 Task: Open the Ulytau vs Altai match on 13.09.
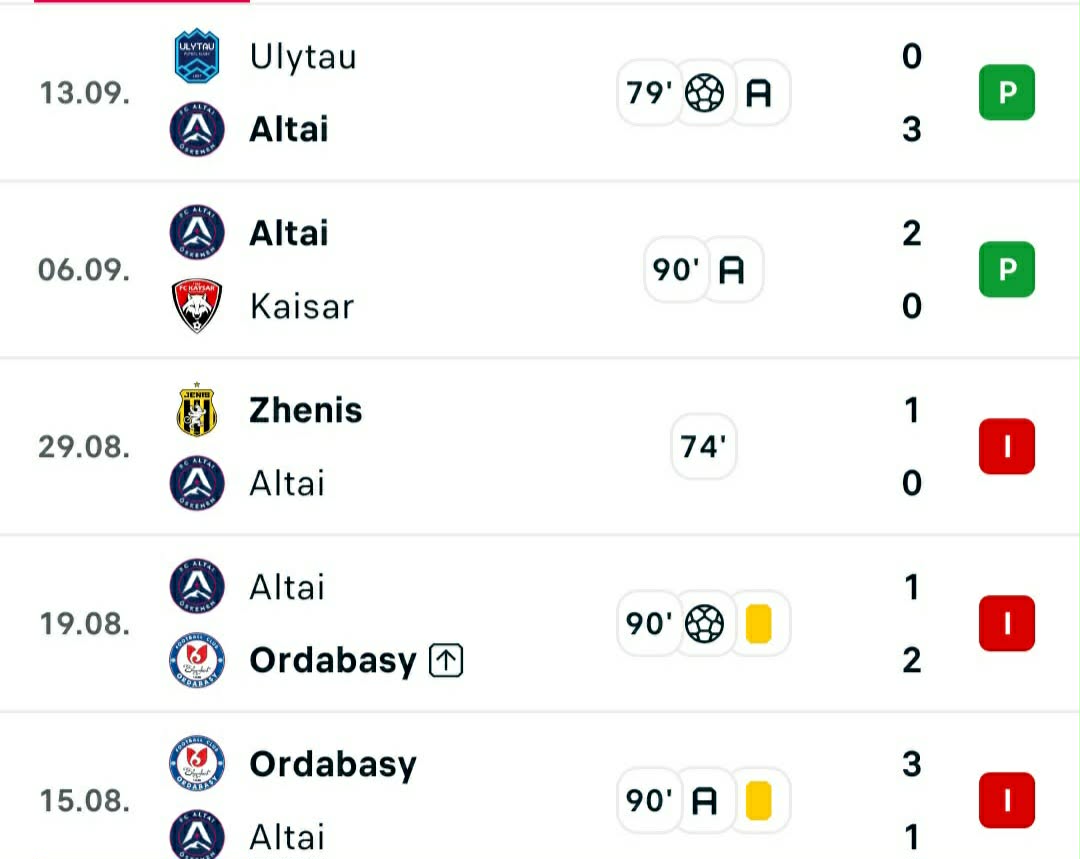coord(540,92)
